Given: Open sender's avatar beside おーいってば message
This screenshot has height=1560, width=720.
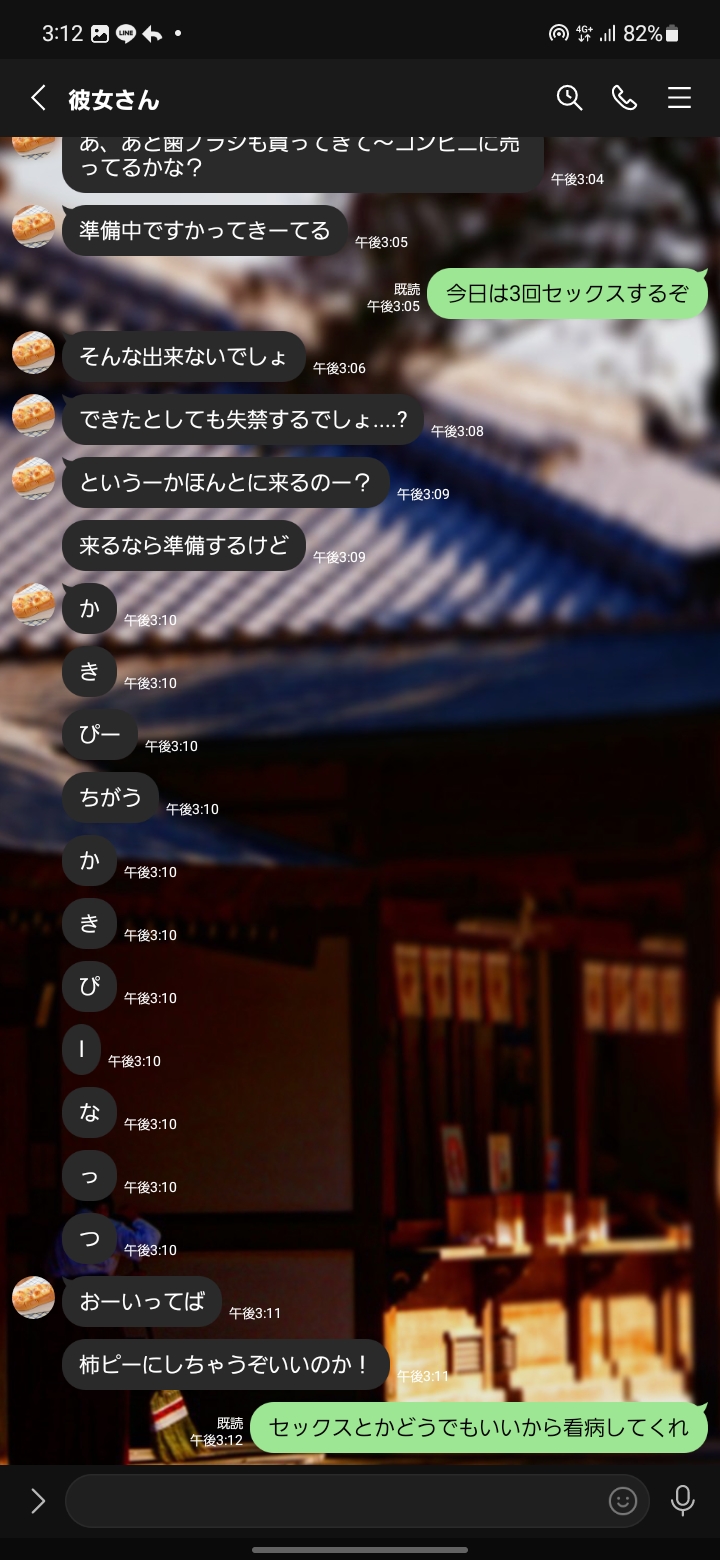Looking at the screenshot, I should pyautogui.click(x=33, y=1298).
